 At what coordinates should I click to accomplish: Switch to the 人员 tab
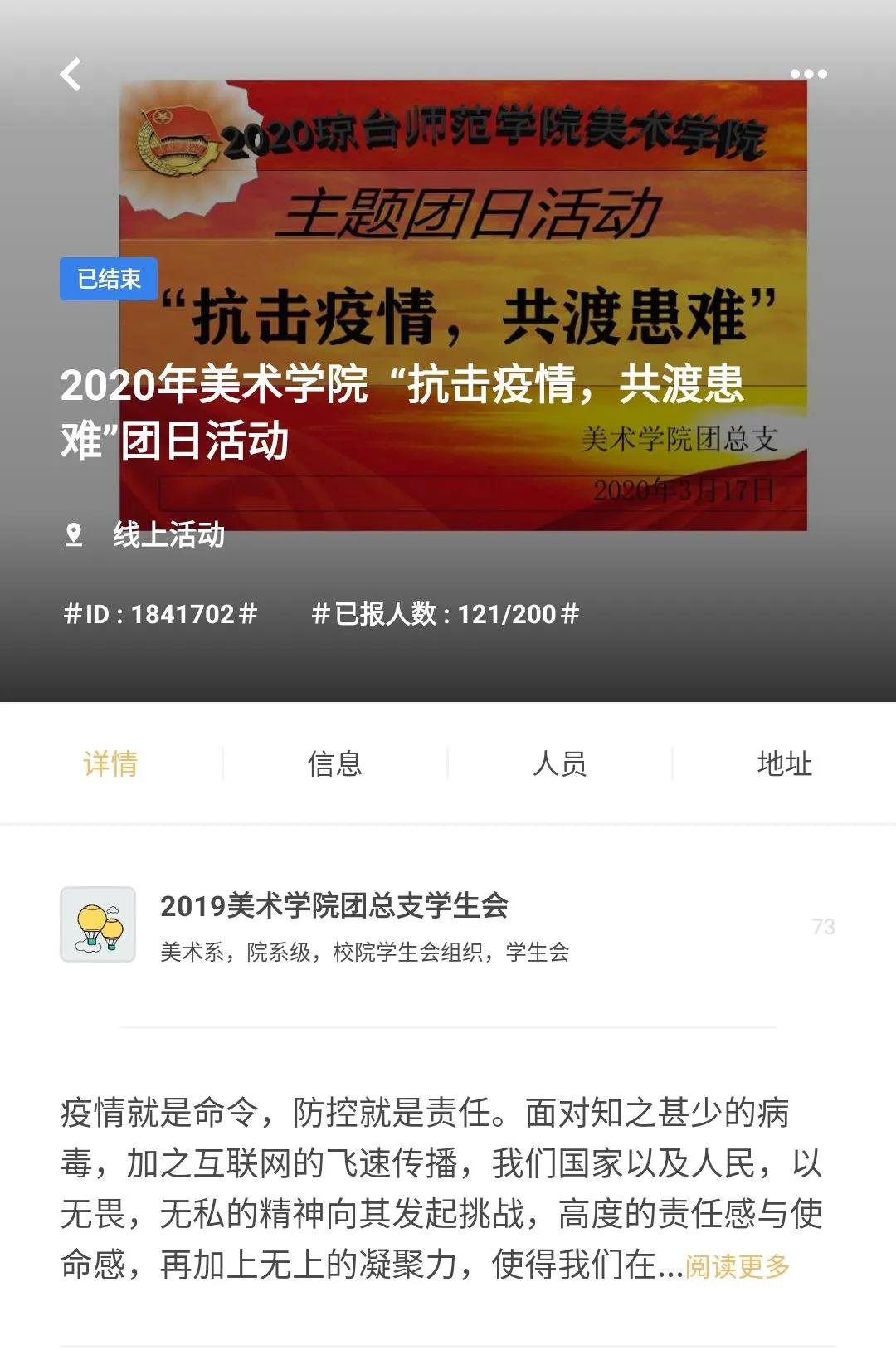(x=559, y=763)
